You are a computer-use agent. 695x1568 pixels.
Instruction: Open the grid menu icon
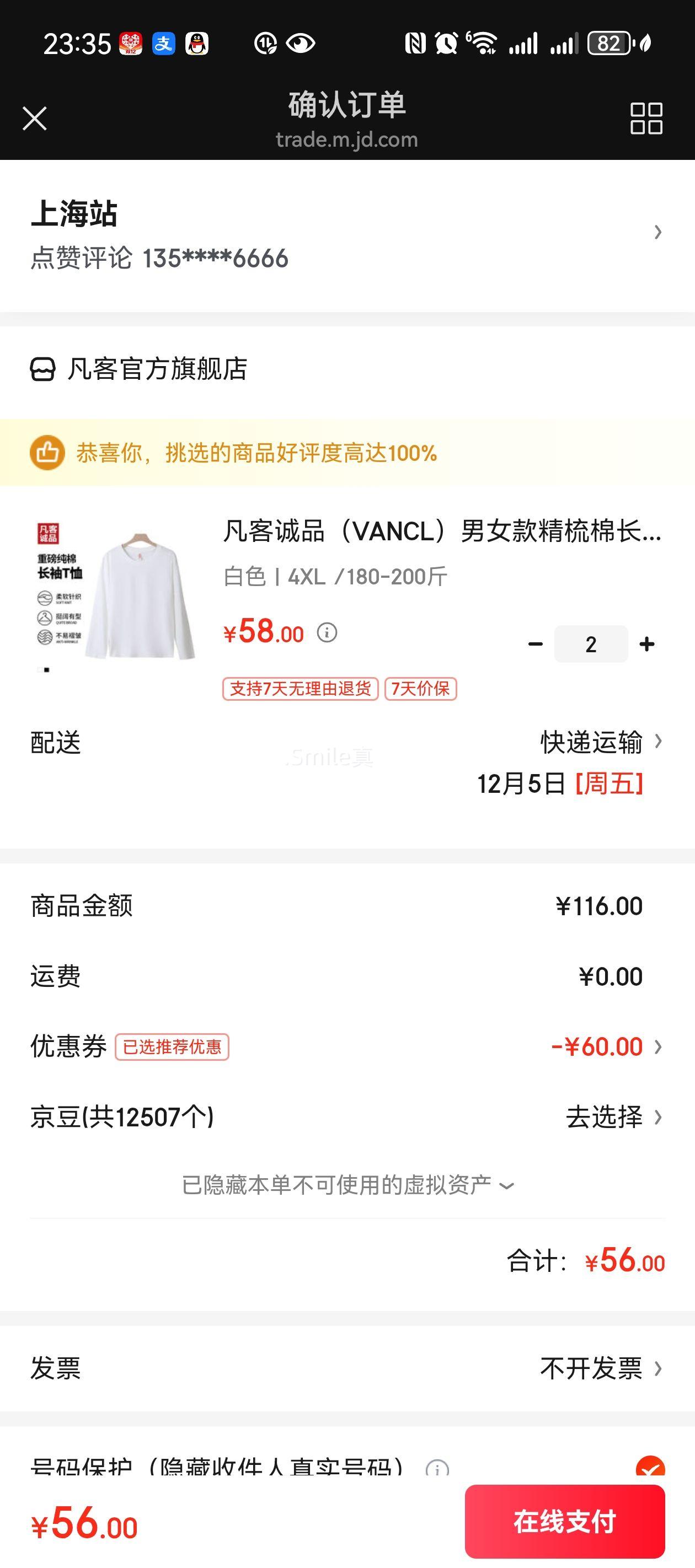(x=646, y=118)
